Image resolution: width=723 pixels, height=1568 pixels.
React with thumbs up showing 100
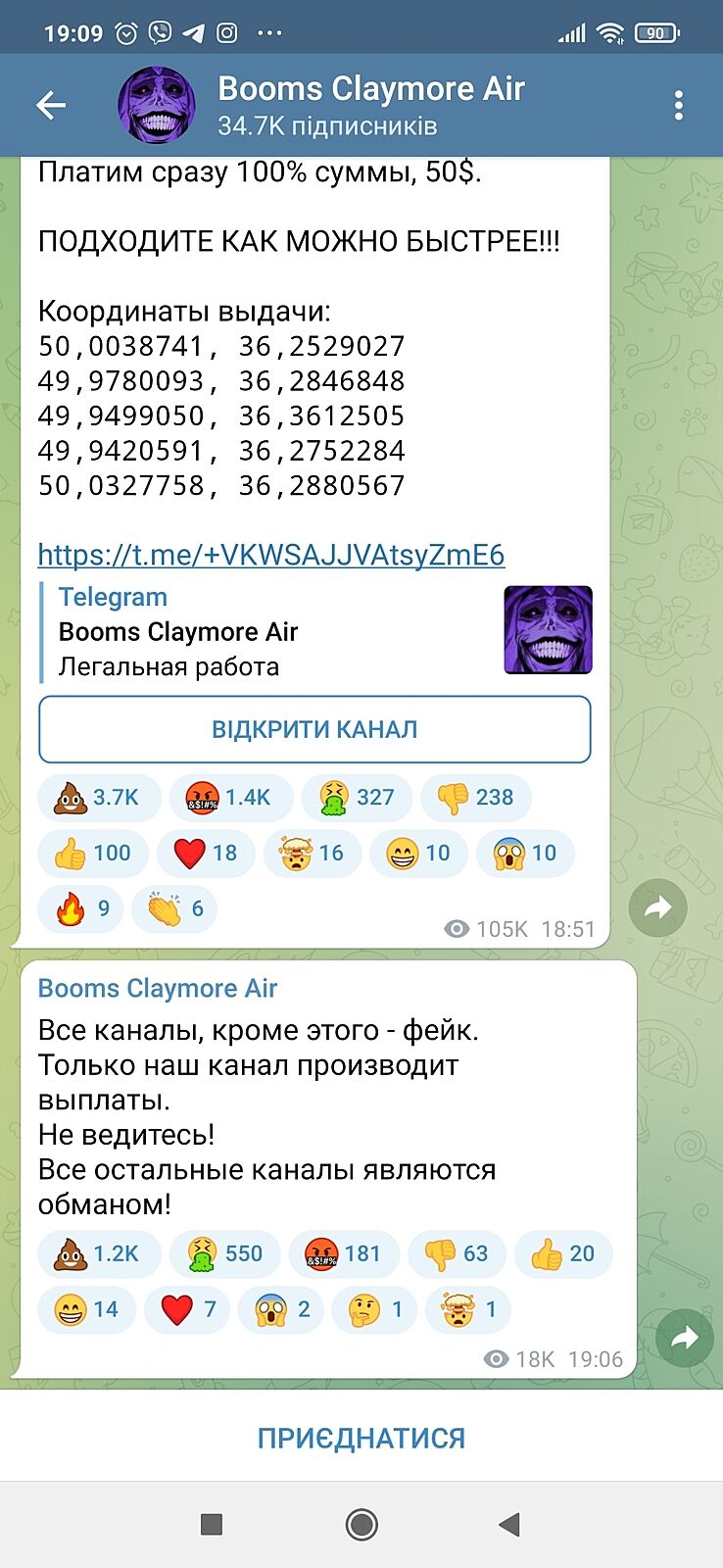pyautogui.click(x=92, y=853)
